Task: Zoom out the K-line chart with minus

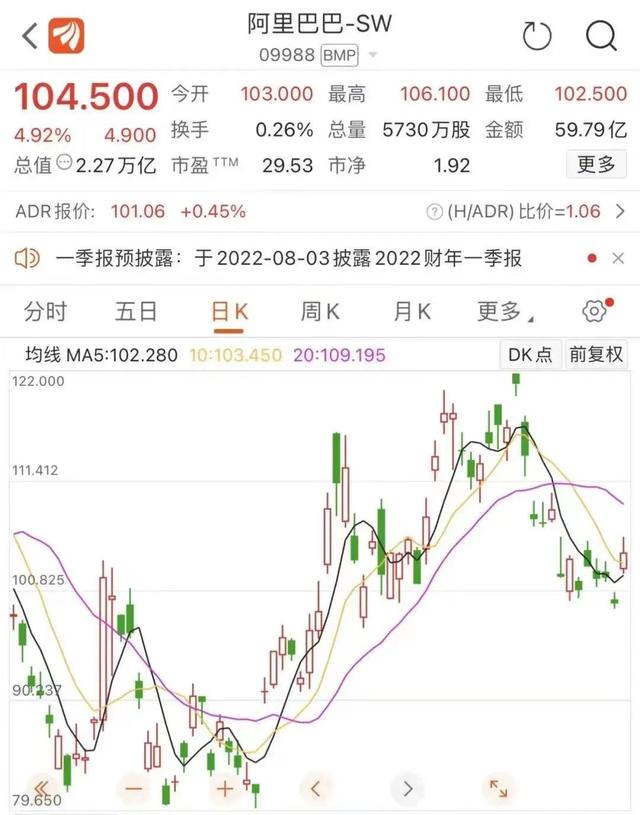Action: click(x=135, y=788)
